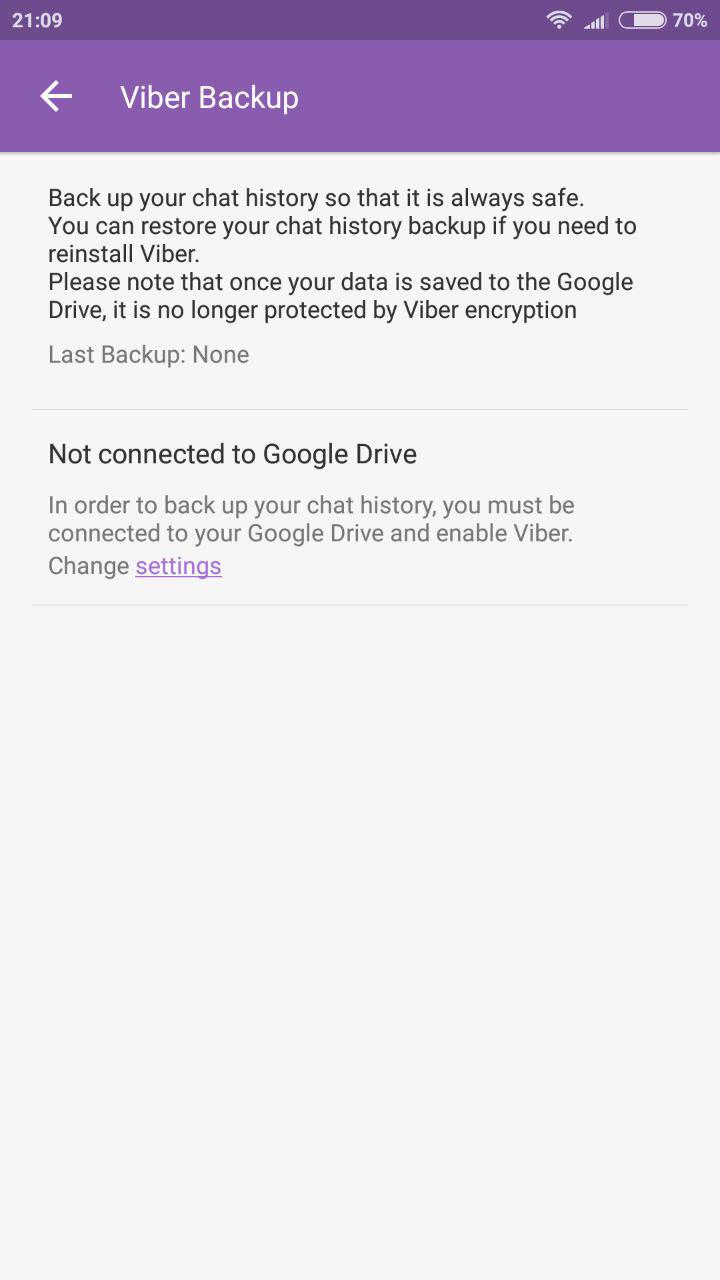The height and width of the screenshot is (1280, 720).
Task: Tap the Viber encryption notice text
Action: [340, 296]
